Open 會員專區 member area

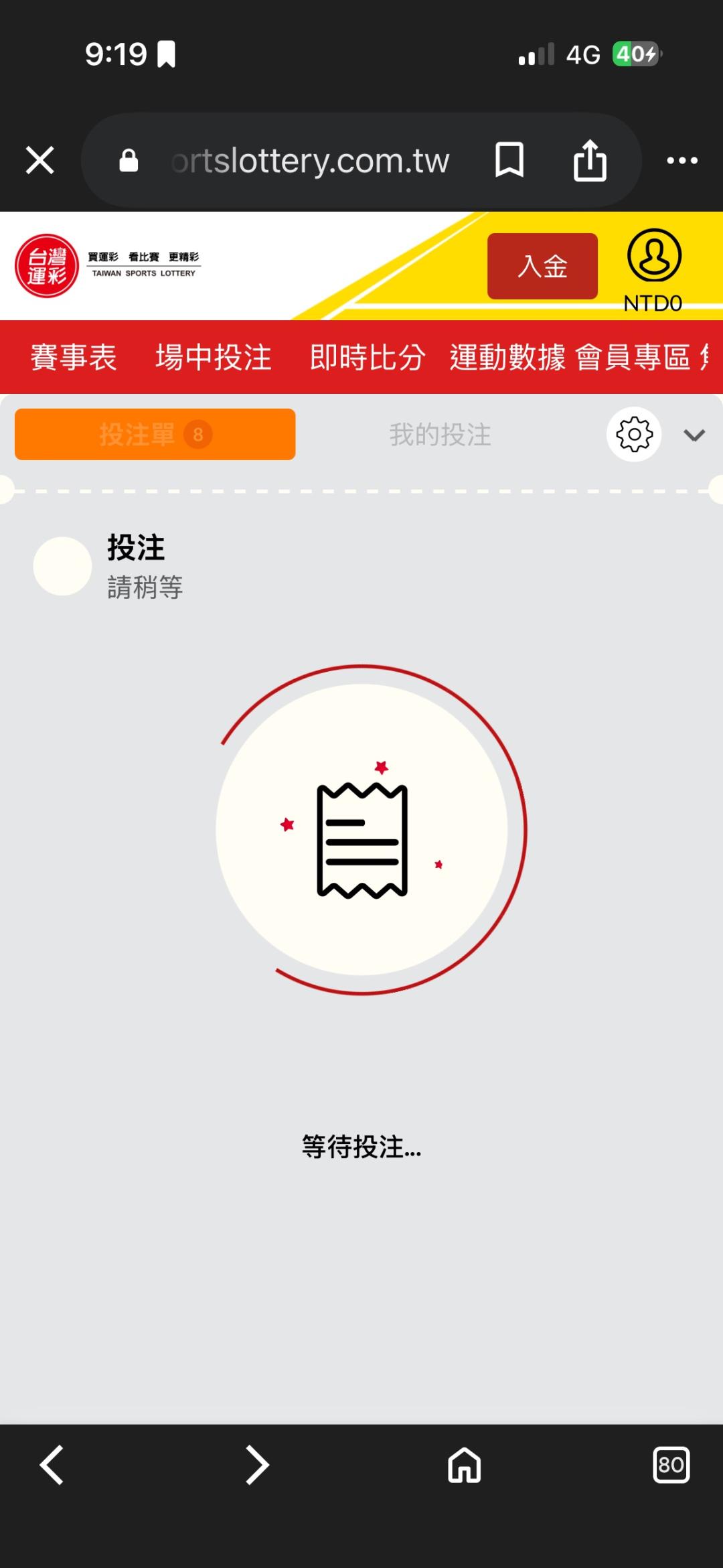click(633, 357)
